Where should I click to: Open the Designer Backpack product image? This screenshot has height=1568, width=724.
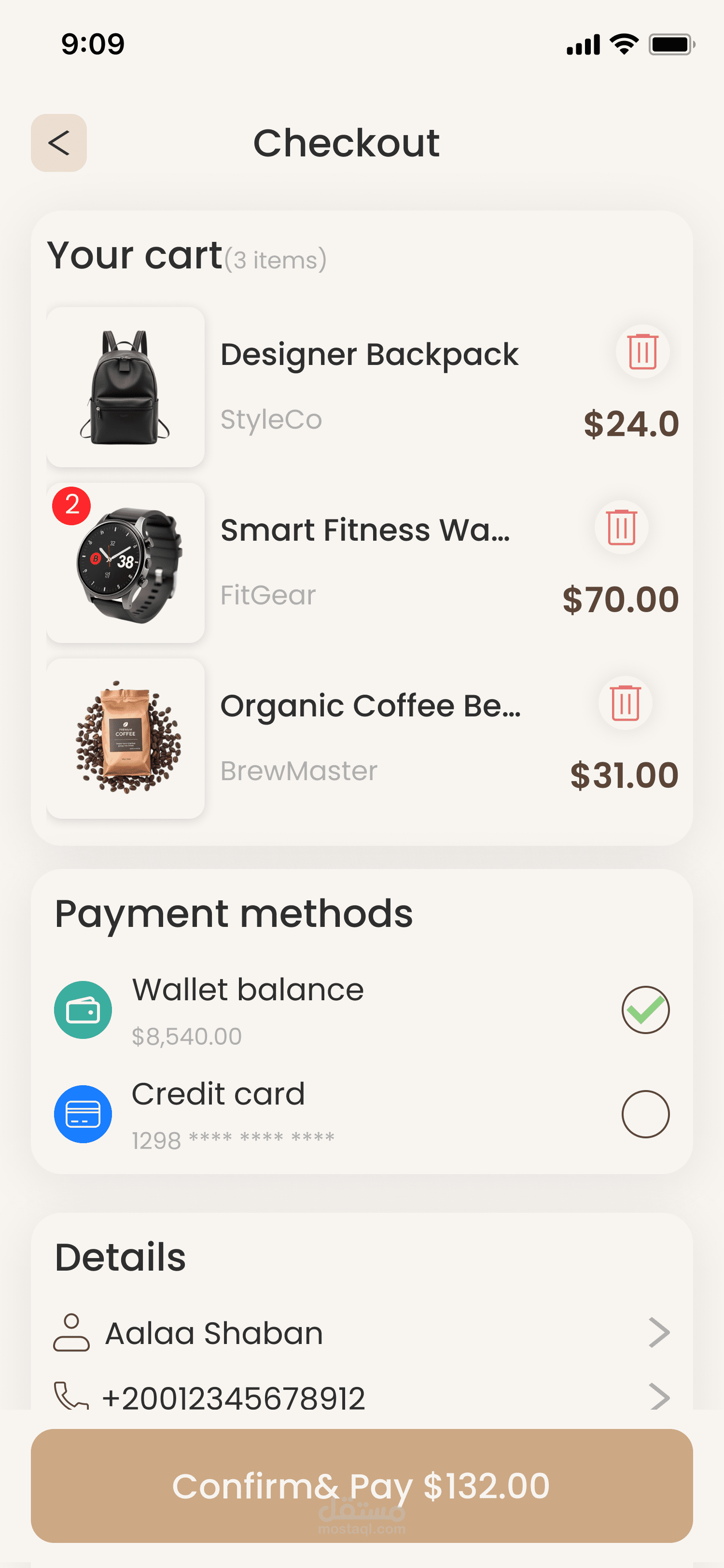[x=125, y=387]
